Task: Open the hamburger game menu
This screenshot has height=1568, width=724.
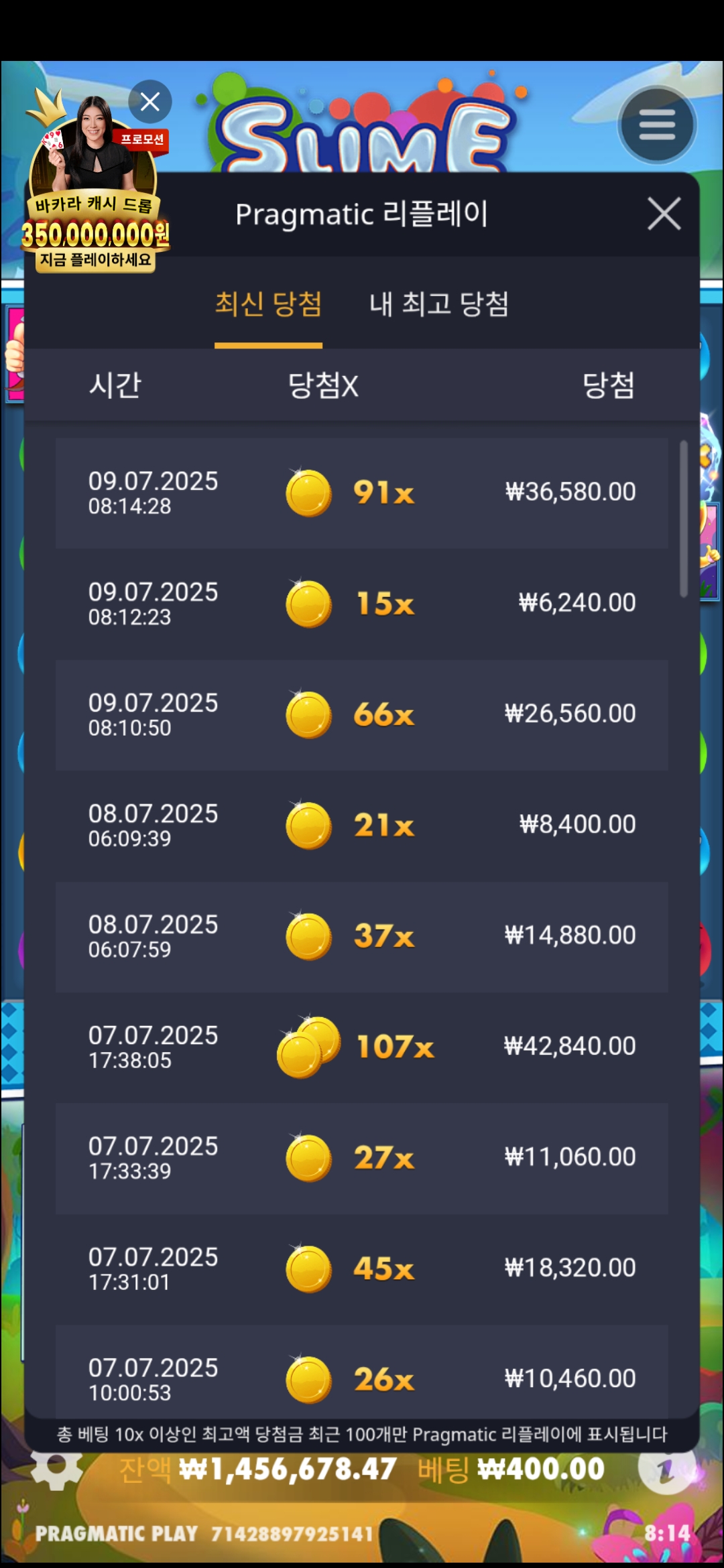Action: (657, 125)
